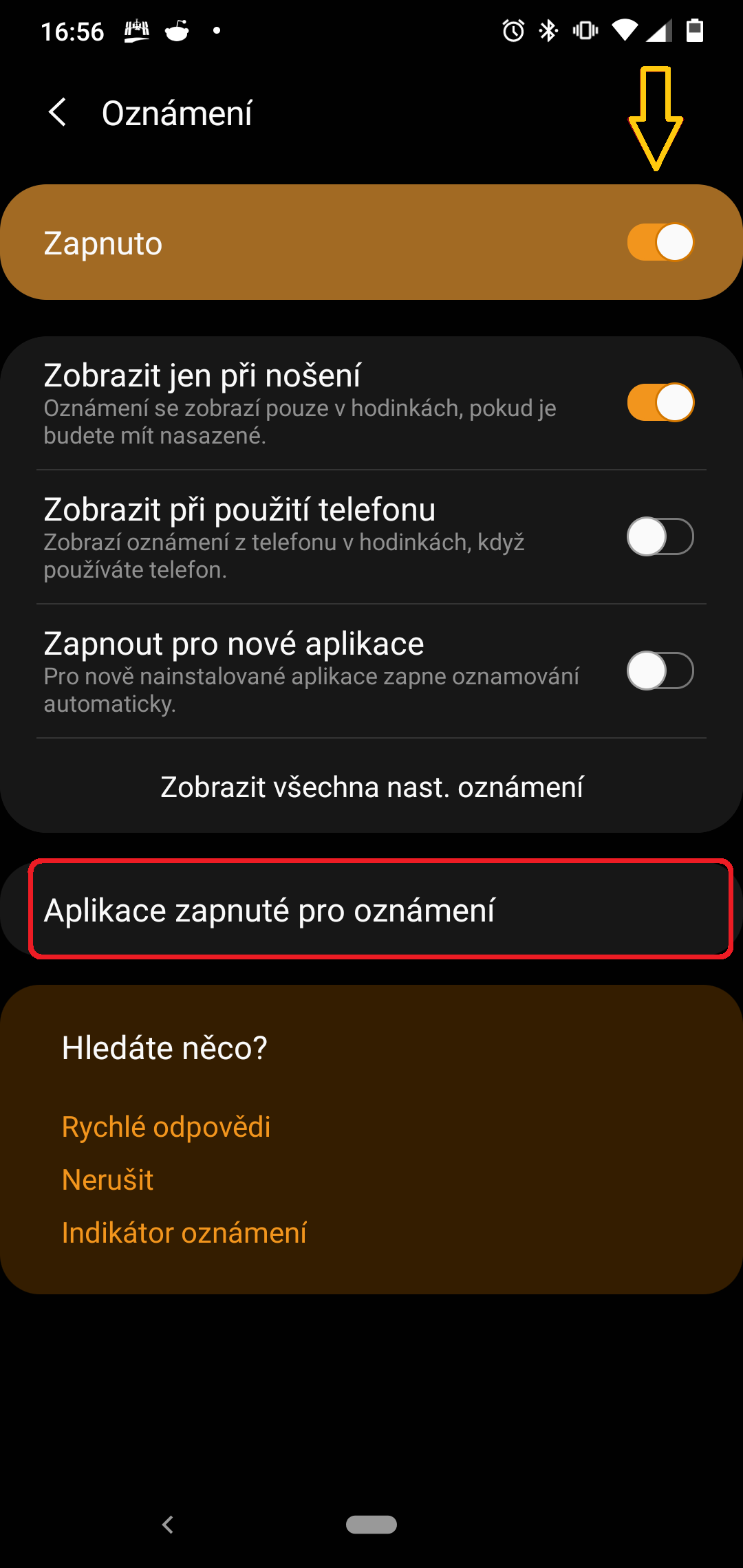Open the Indikátor oznámení link
Screen dimensions: 743x1568
(184, 1232)
